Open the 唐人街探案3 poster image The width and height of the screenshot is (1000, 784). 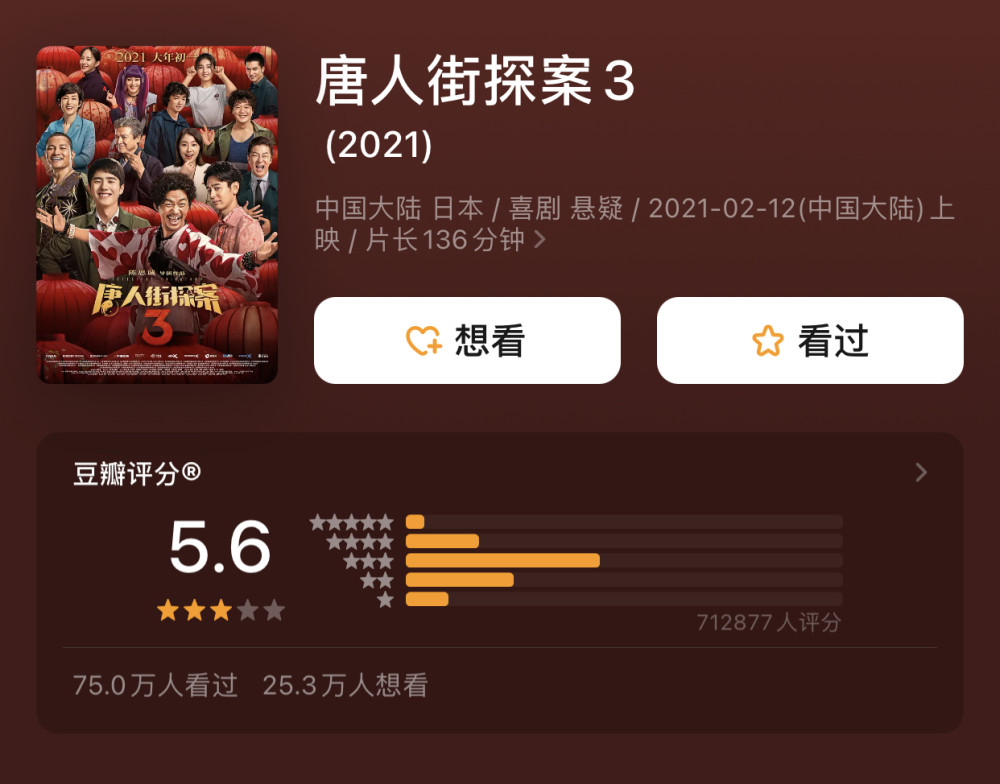(x=157, y=214)
